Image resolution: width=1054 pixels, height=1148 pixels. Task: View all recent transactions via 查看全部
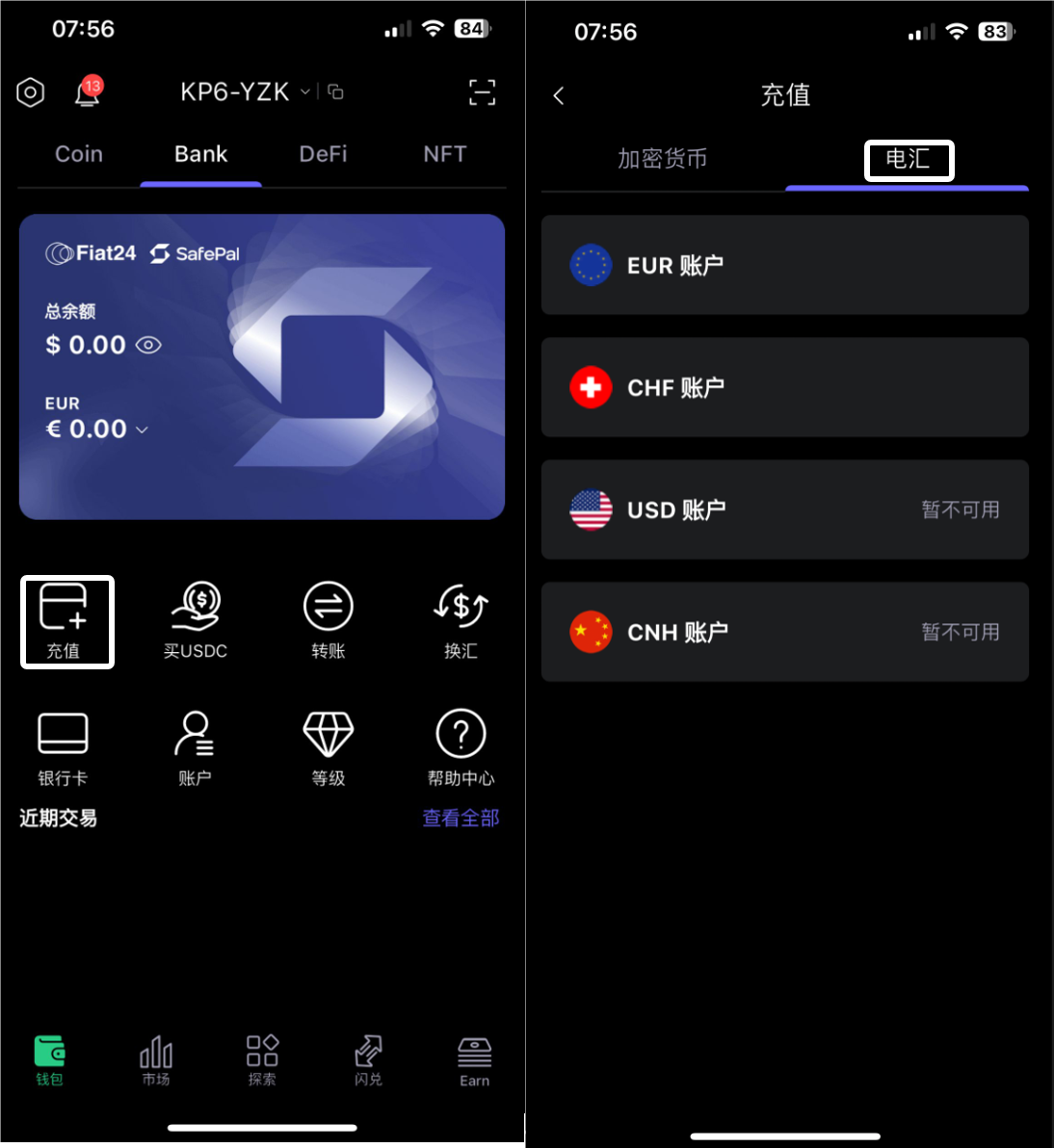[461, 819]
